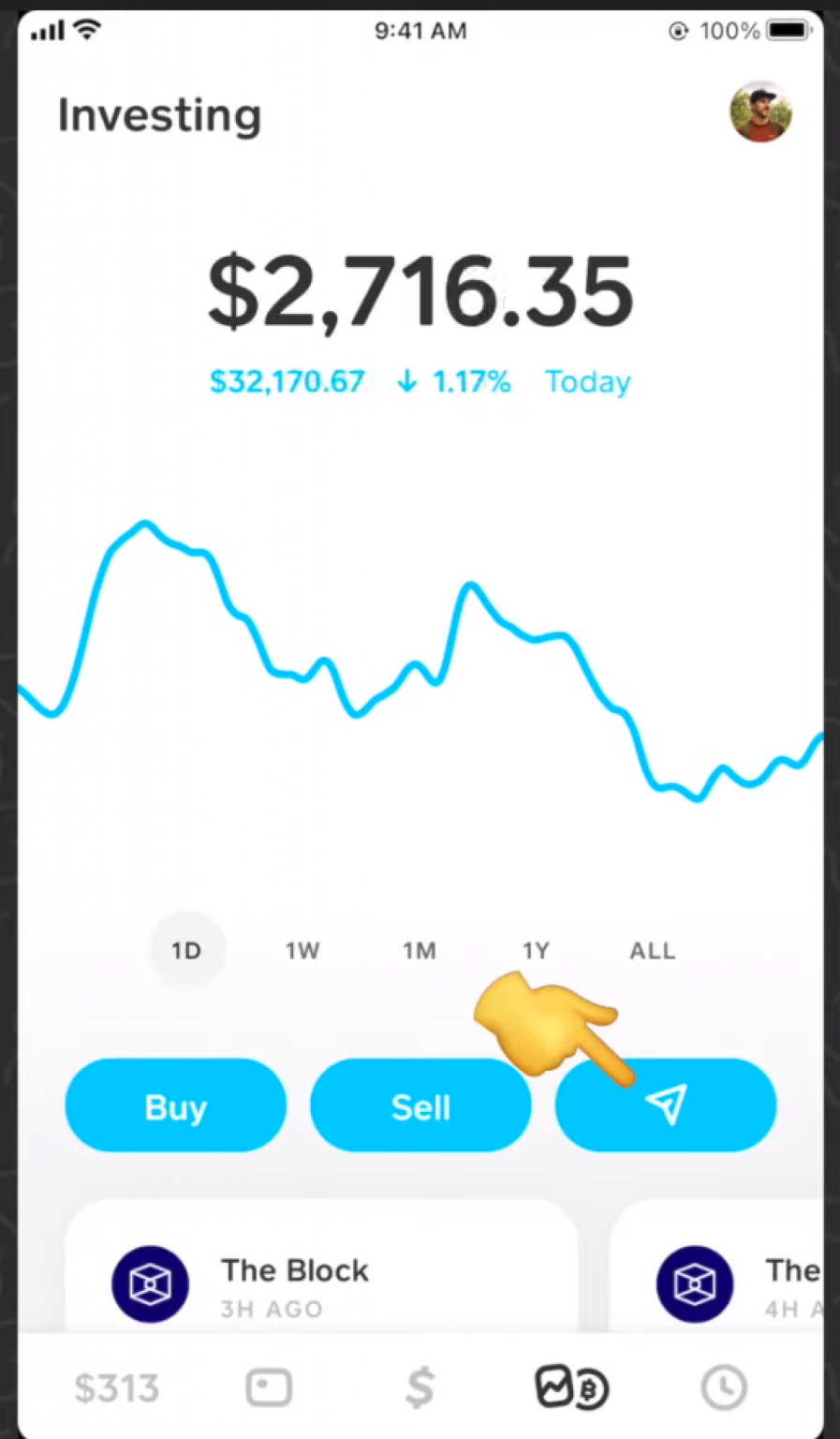Screen dimensions: 840x1439
Task: Open the payments dollar sign icon
Action: [420, 1387]
